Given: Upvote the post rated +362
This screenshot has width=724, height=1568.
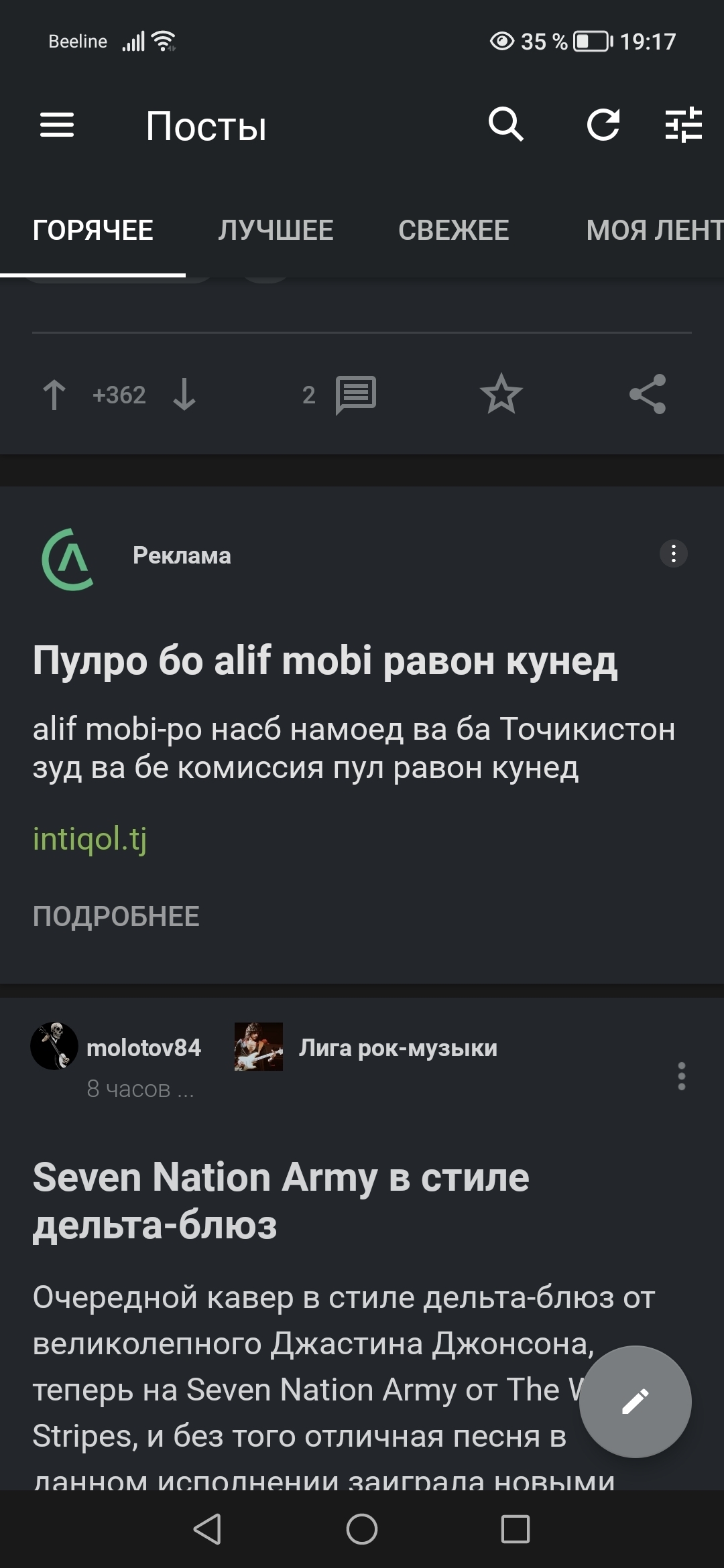Looking at the screenshot, I should coord(54,395).
